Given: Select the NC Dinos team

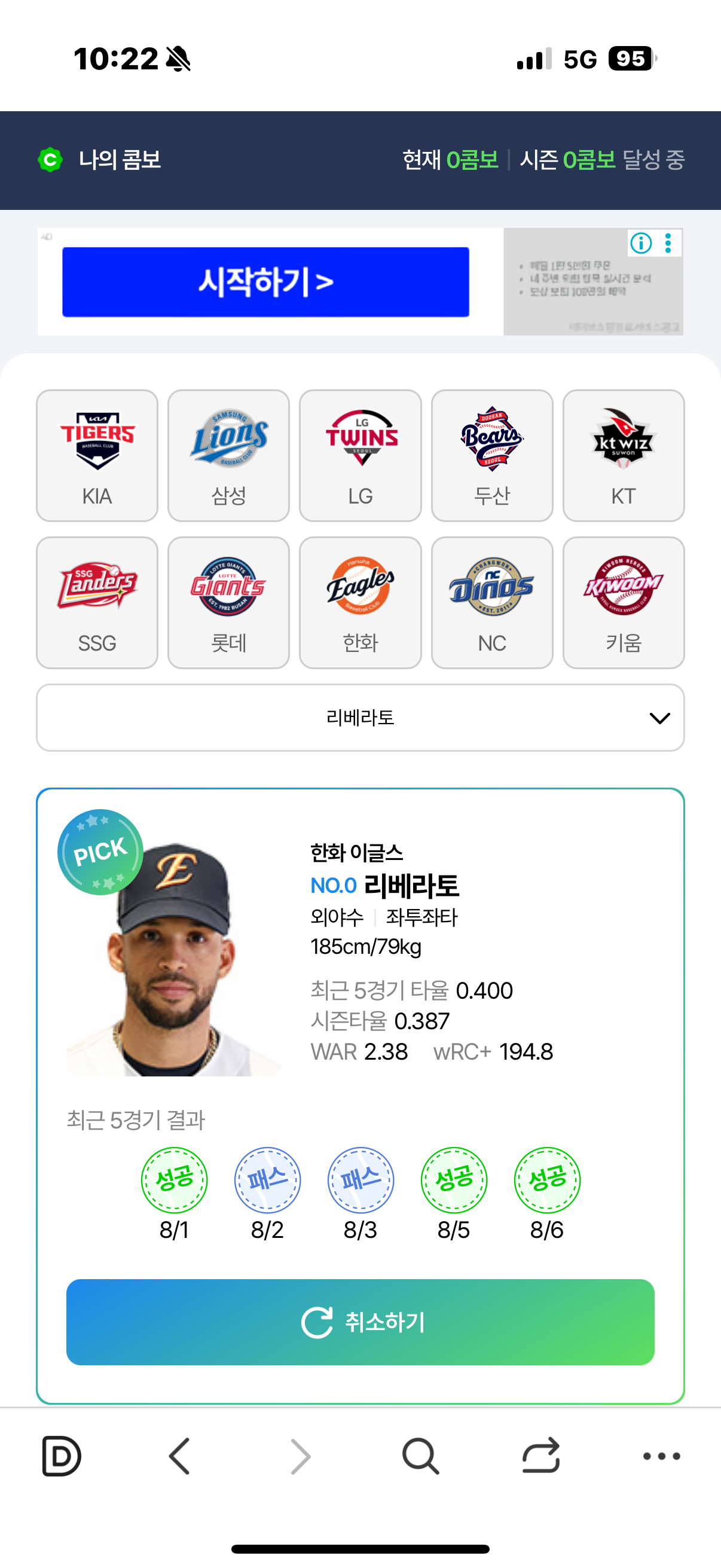Looking at the screenshot, I should 492,603.
